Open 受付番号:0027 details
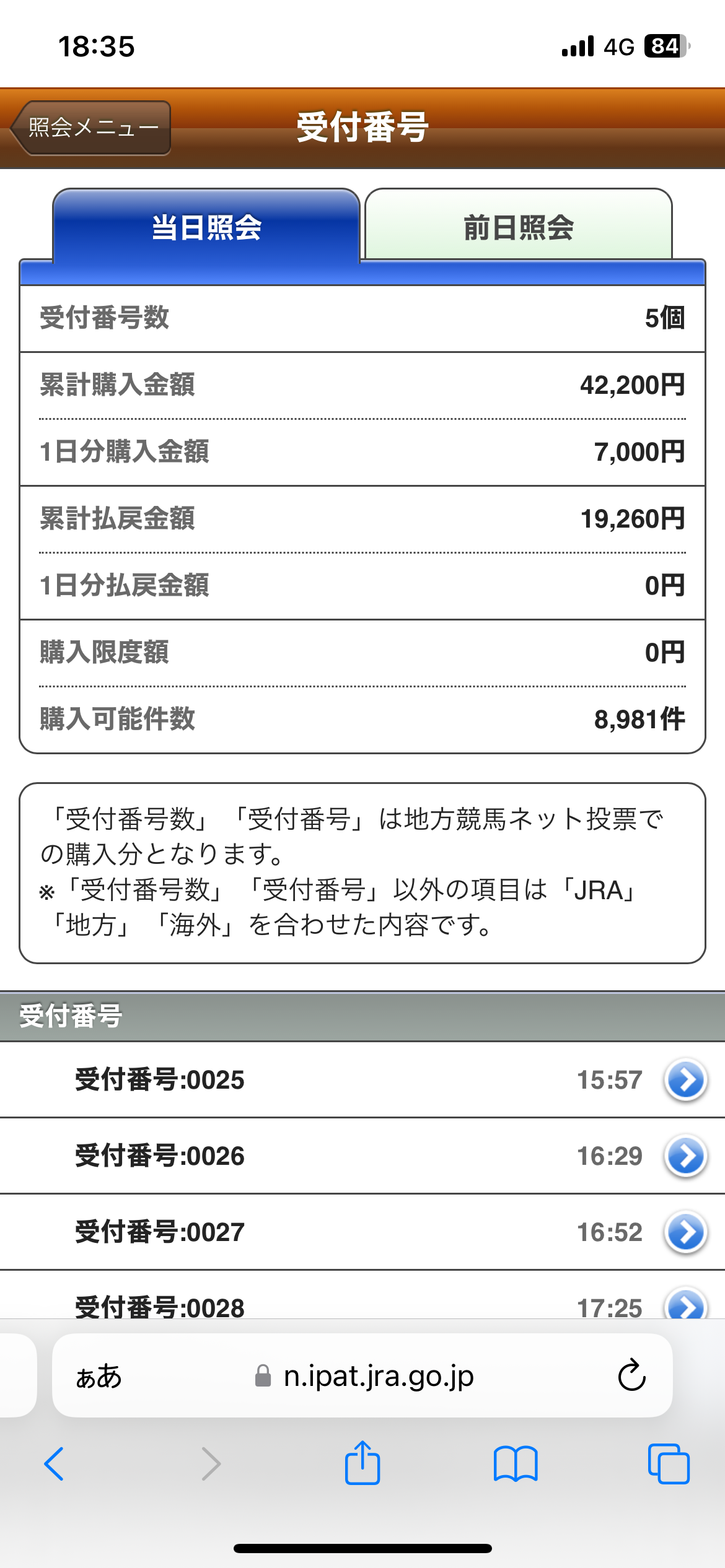The image size is (725, 1568). click(362, 1232)
